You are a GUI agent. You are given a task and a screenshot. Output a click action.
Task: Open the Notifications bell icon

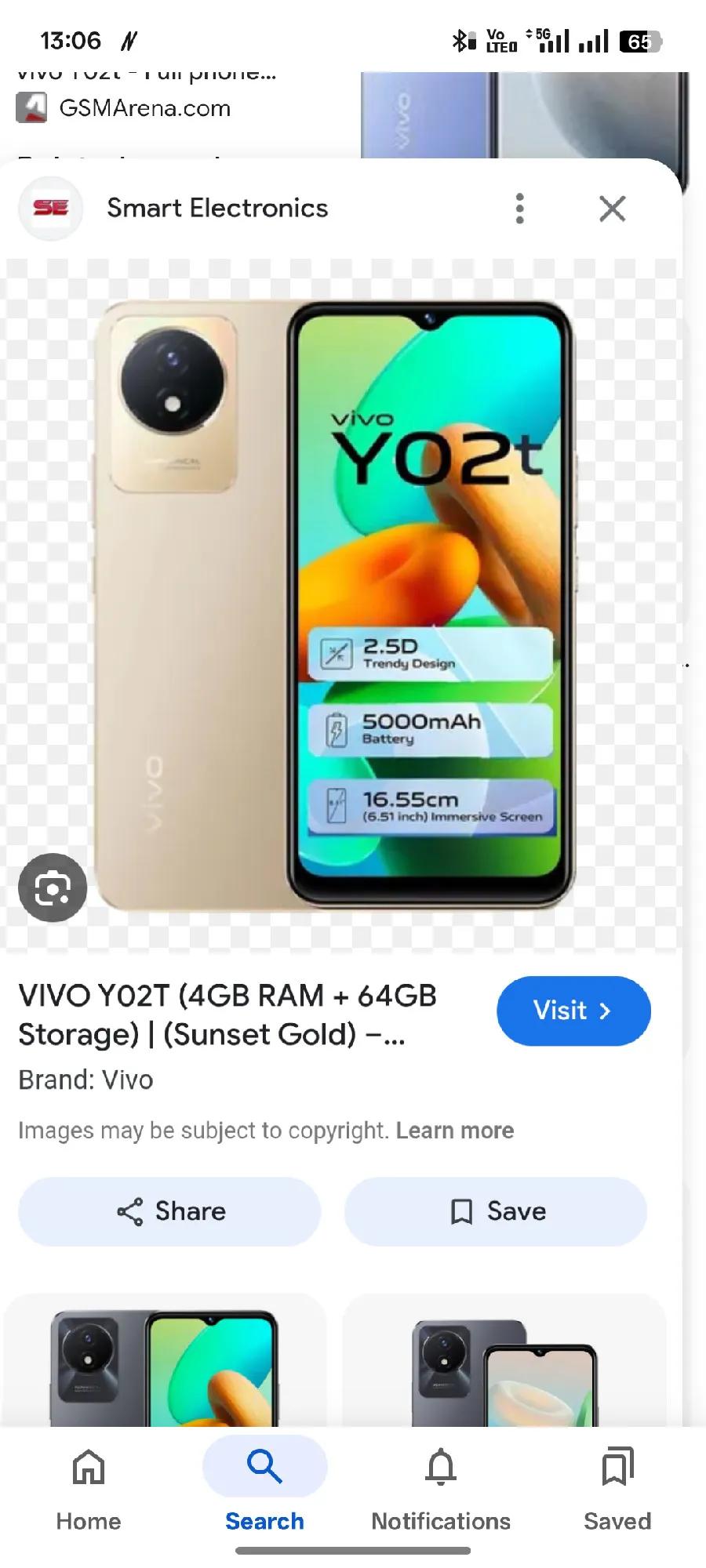pos(440,1466)
